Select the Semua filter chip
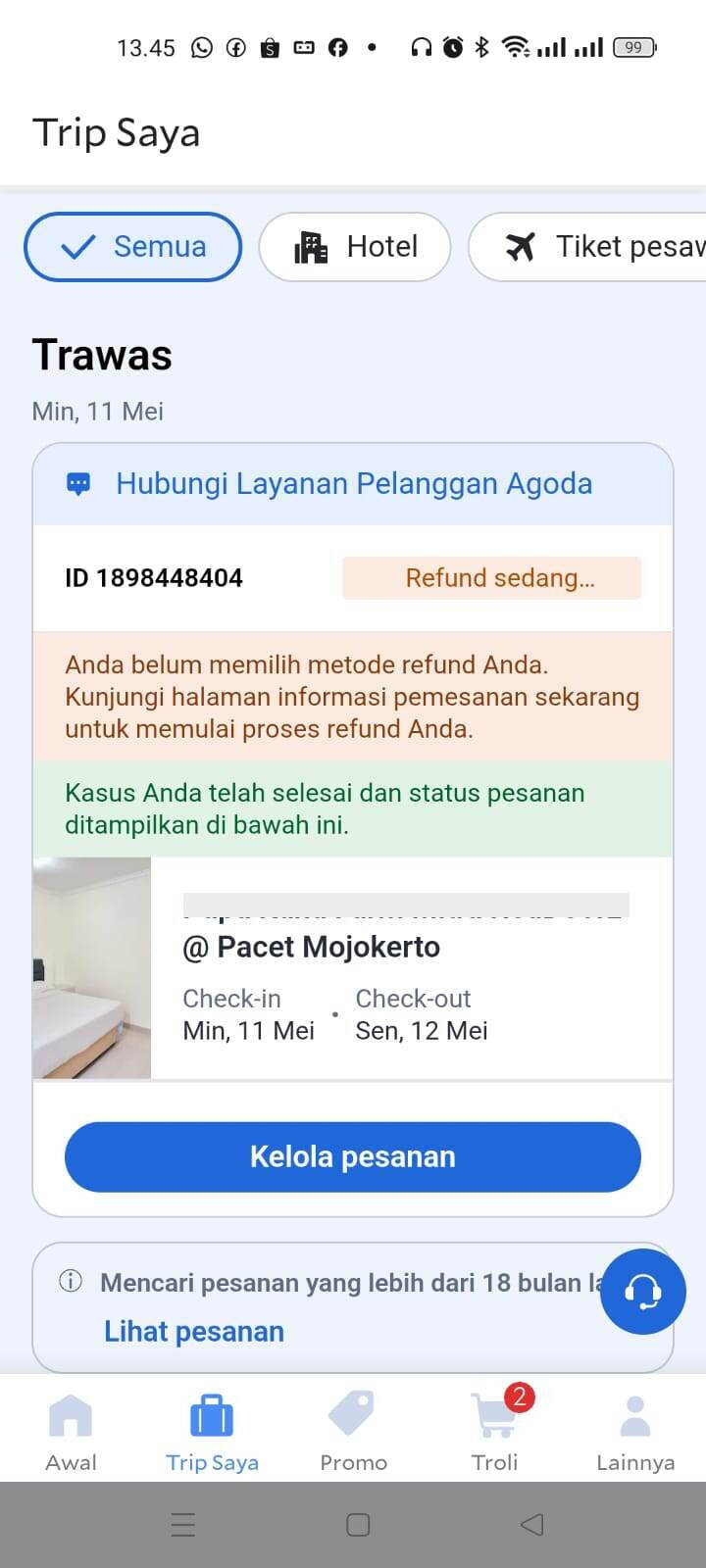This screenshot has height=1568, width=706. (132, 247)
